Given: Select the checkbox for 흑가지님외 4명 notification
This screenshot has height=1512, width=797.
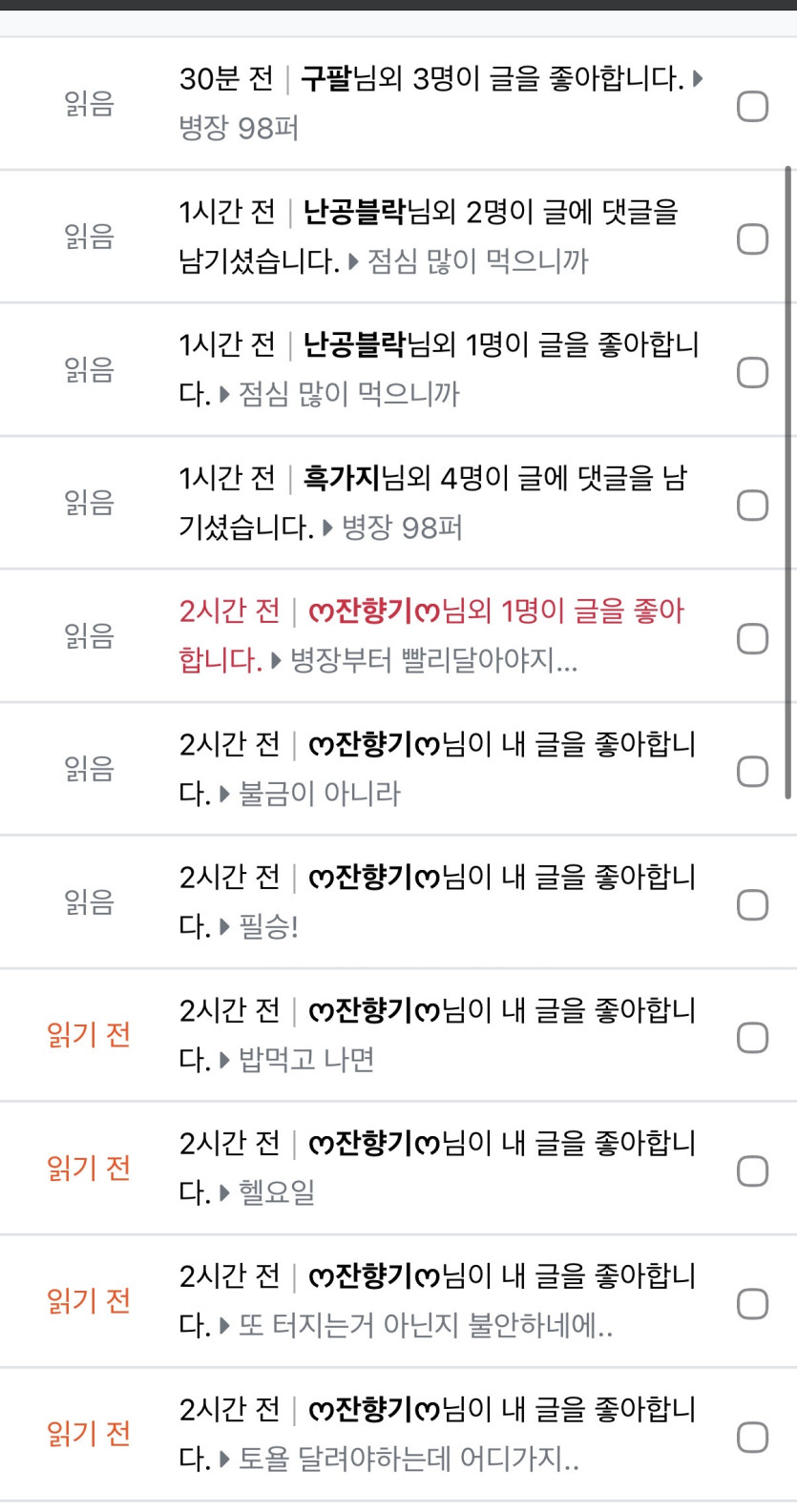Looking at the screenshot, I should click(x=752, y=505).
